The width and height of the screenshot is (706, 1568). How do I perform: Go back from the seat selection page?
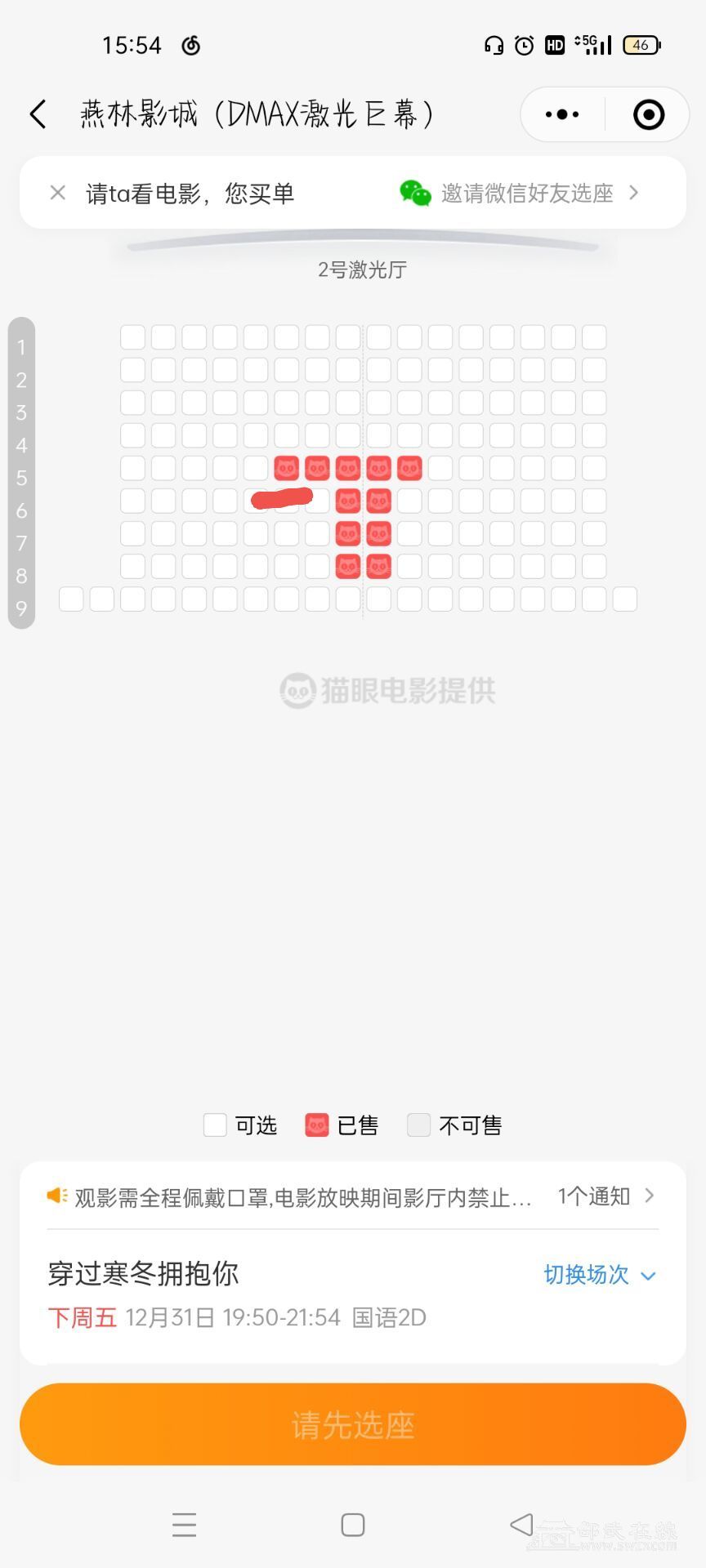click(38, 114)
